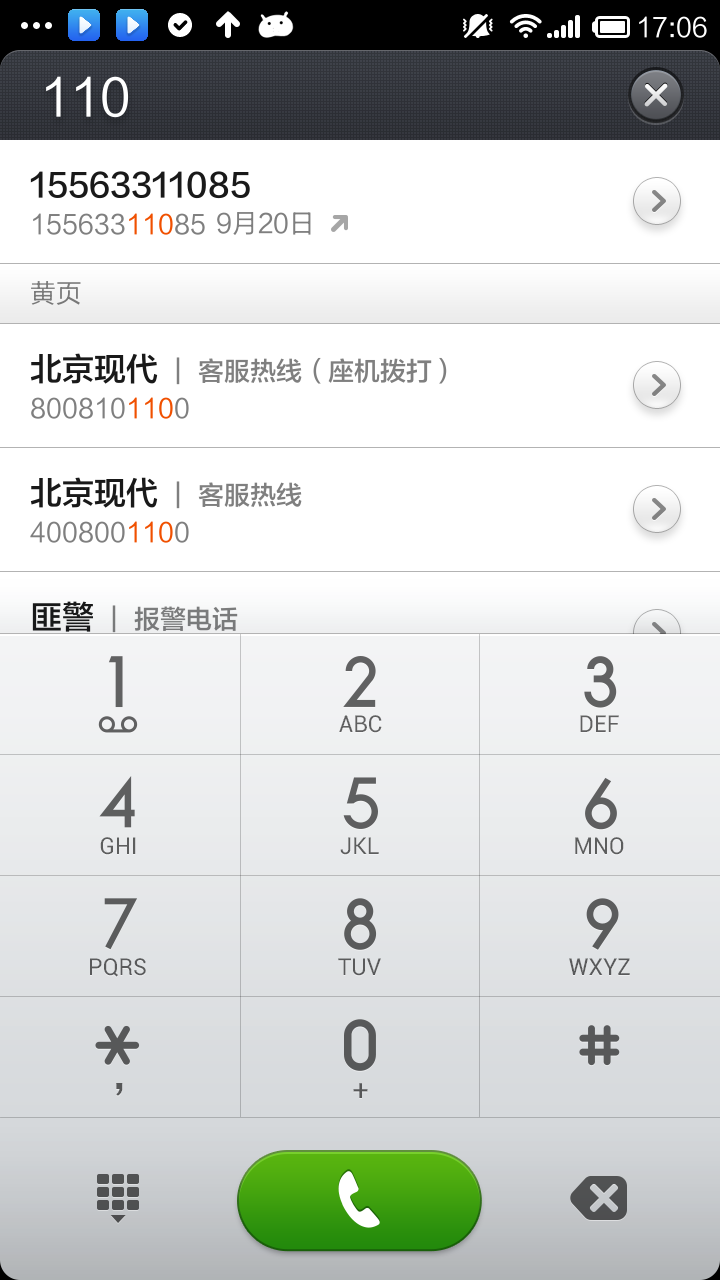Dial digit 2 ABC
720x1280 pixels.
tap(360, 694)
